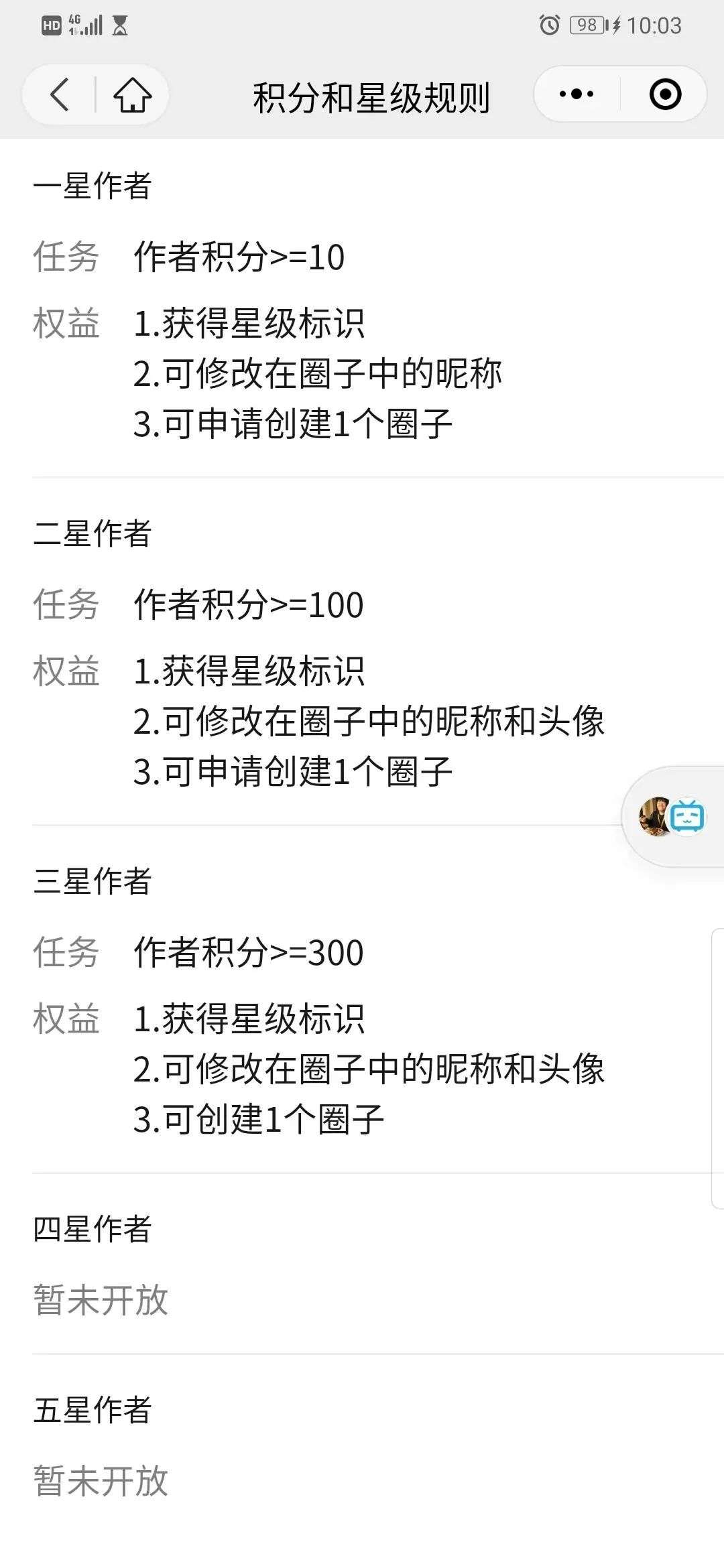Open the floating avatar and TV icon button
724x1568 pixels.
click(x=672, y=816)
